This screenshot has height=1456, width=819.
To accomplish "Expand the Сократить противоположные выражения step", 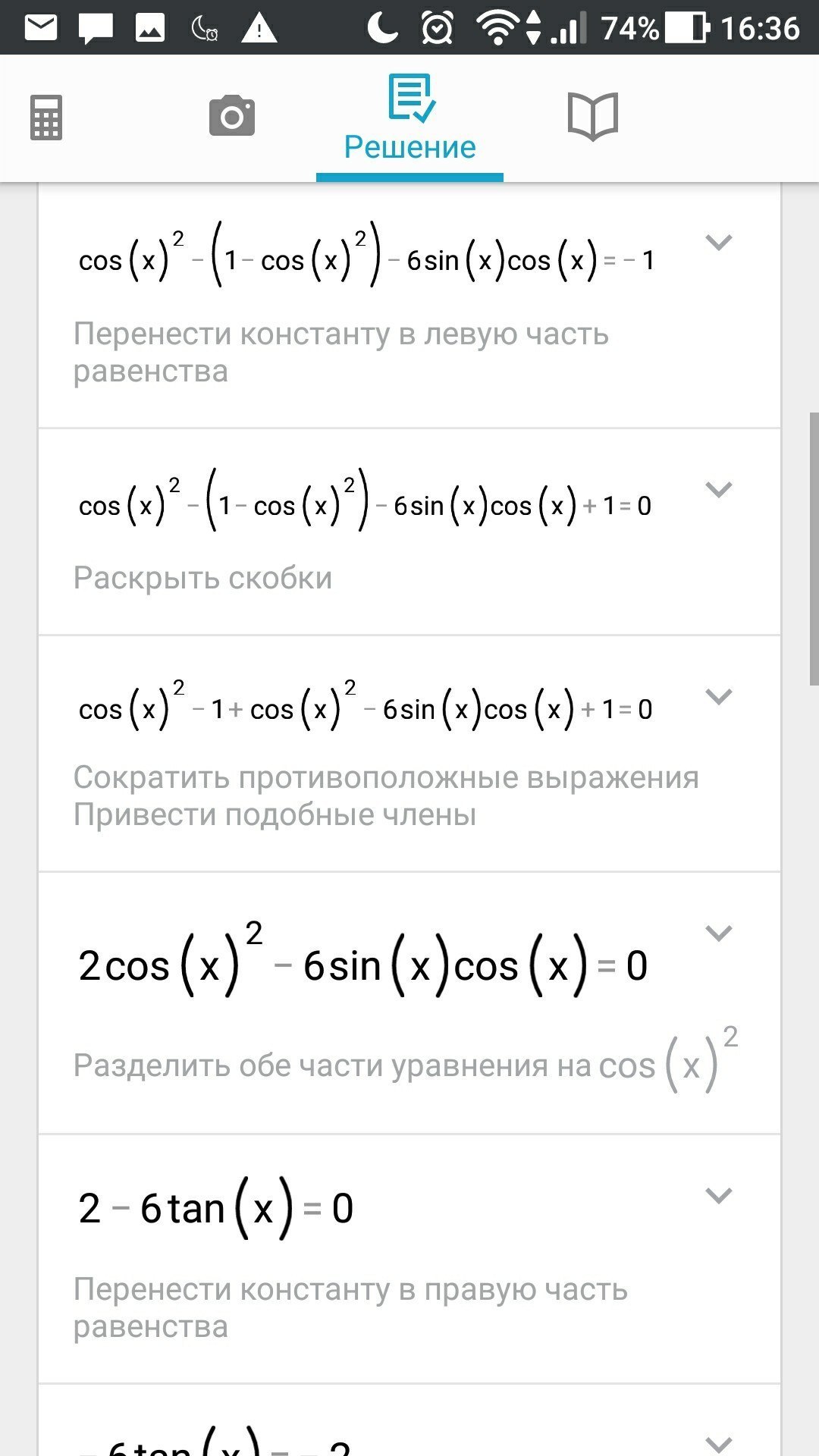I will (718, 696).
